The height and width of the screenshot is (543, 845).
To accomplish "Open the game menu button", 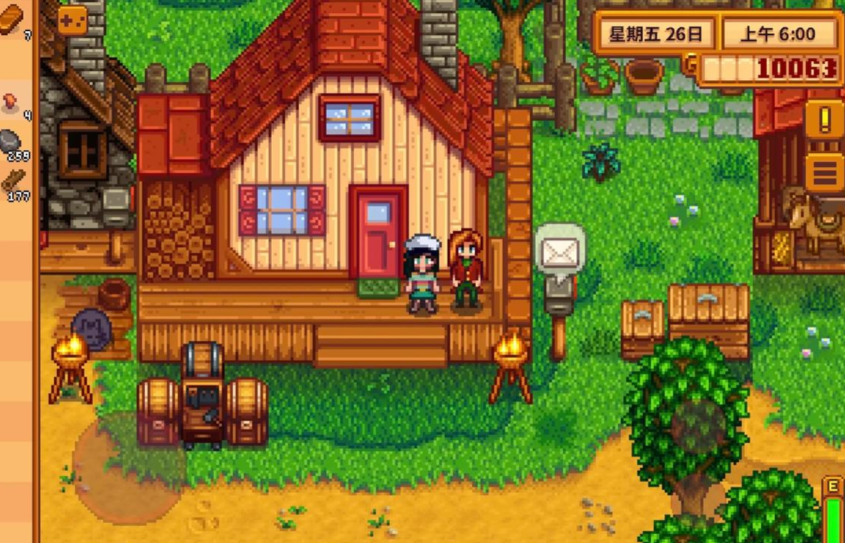I will coord(825,172).
